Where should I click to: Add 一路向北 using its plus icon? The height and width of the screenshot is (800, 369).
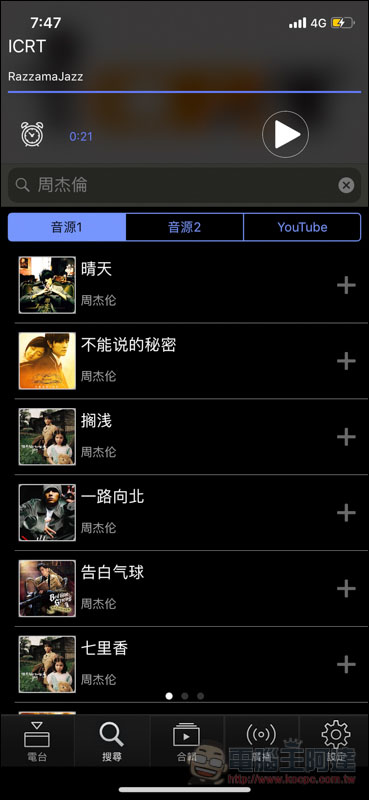click(x=347, y=513)
